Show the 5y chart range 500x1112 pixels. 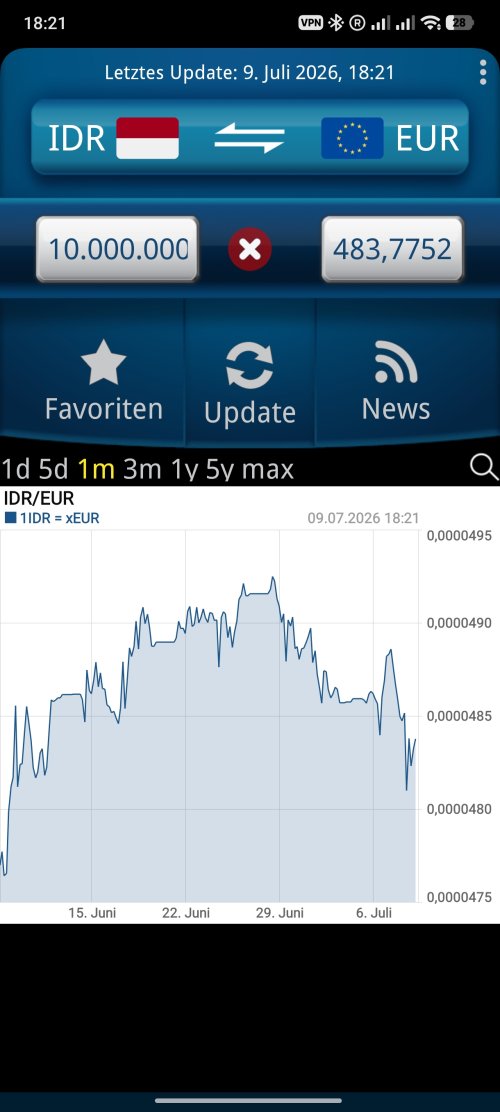tap(221, 469)
